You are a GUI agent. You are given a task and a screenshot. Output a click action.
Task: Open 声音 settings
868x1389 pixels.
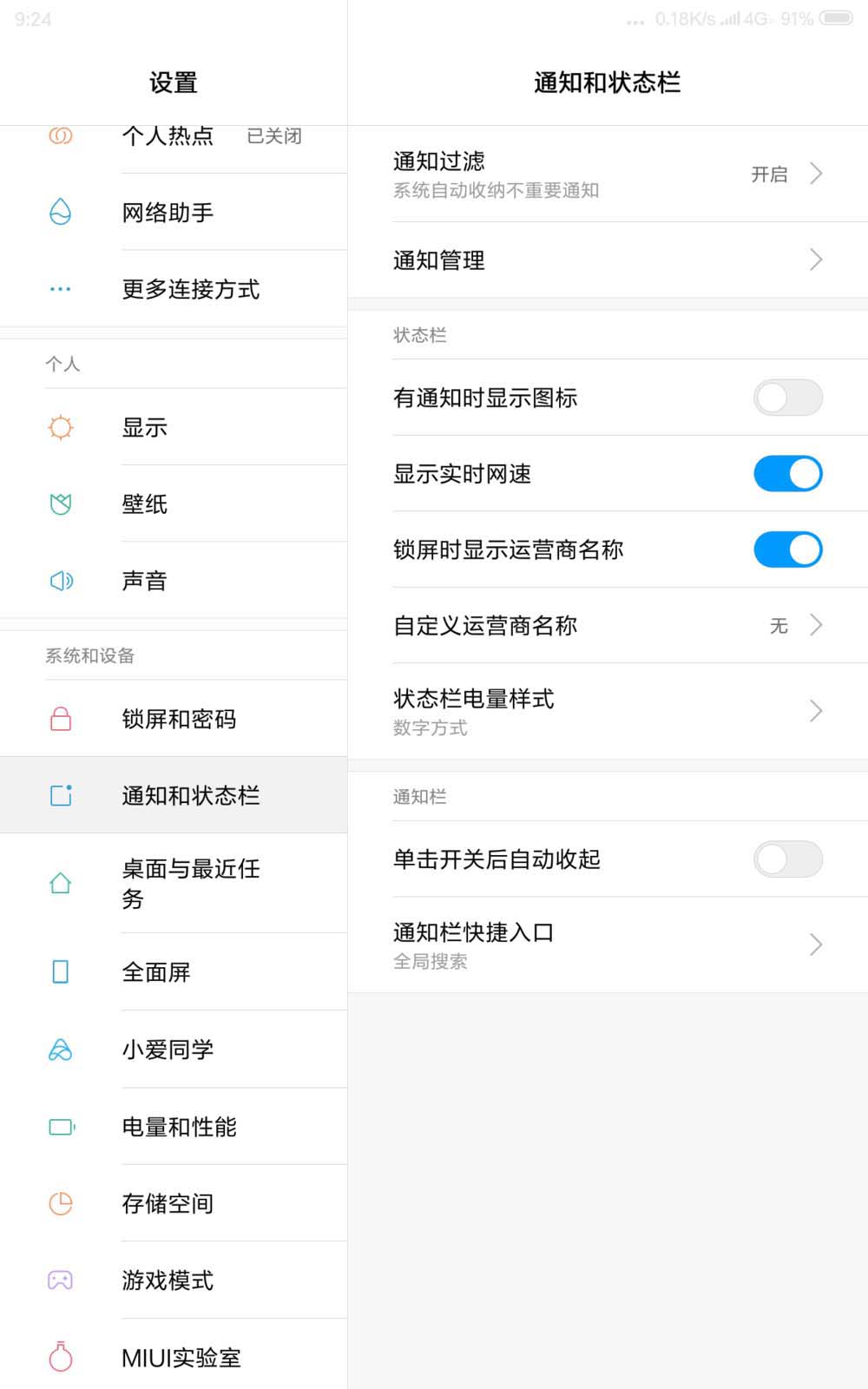tap(174, 581)
